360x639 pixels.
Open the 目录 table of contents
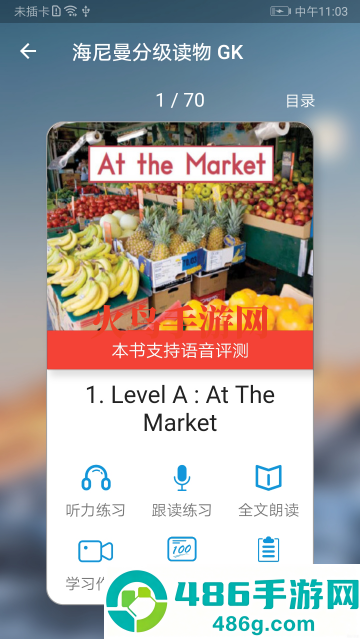(x=300, y=101)
